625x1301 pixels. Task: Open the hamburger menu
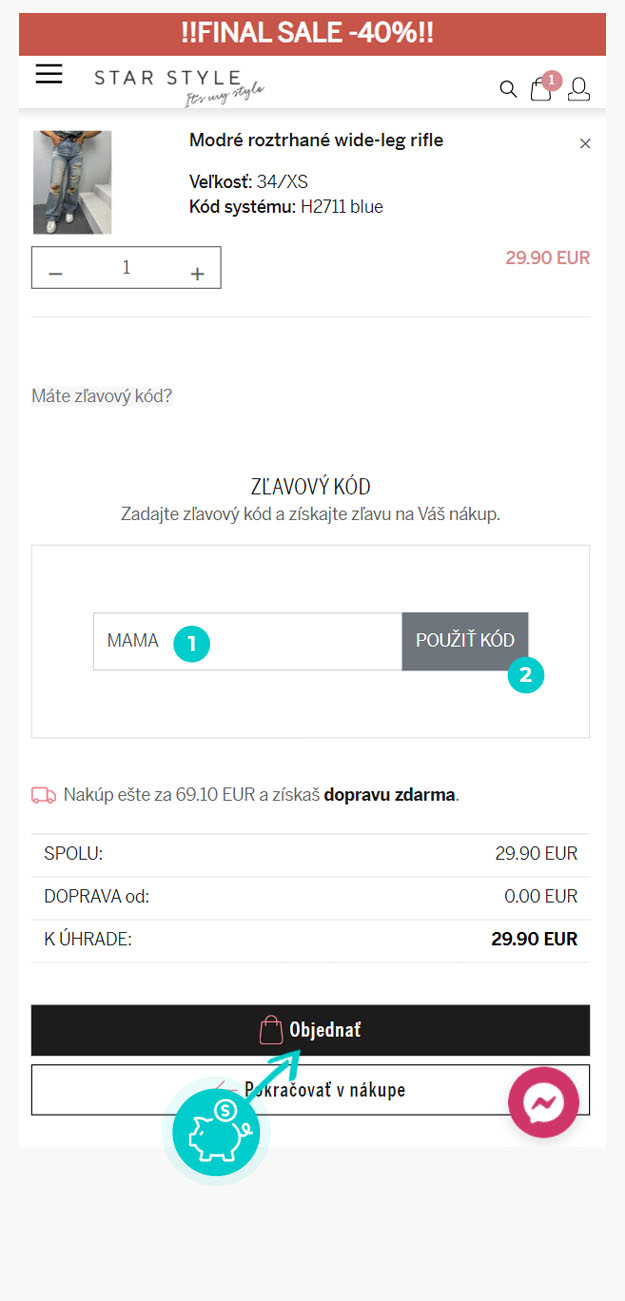pos(49,74)
